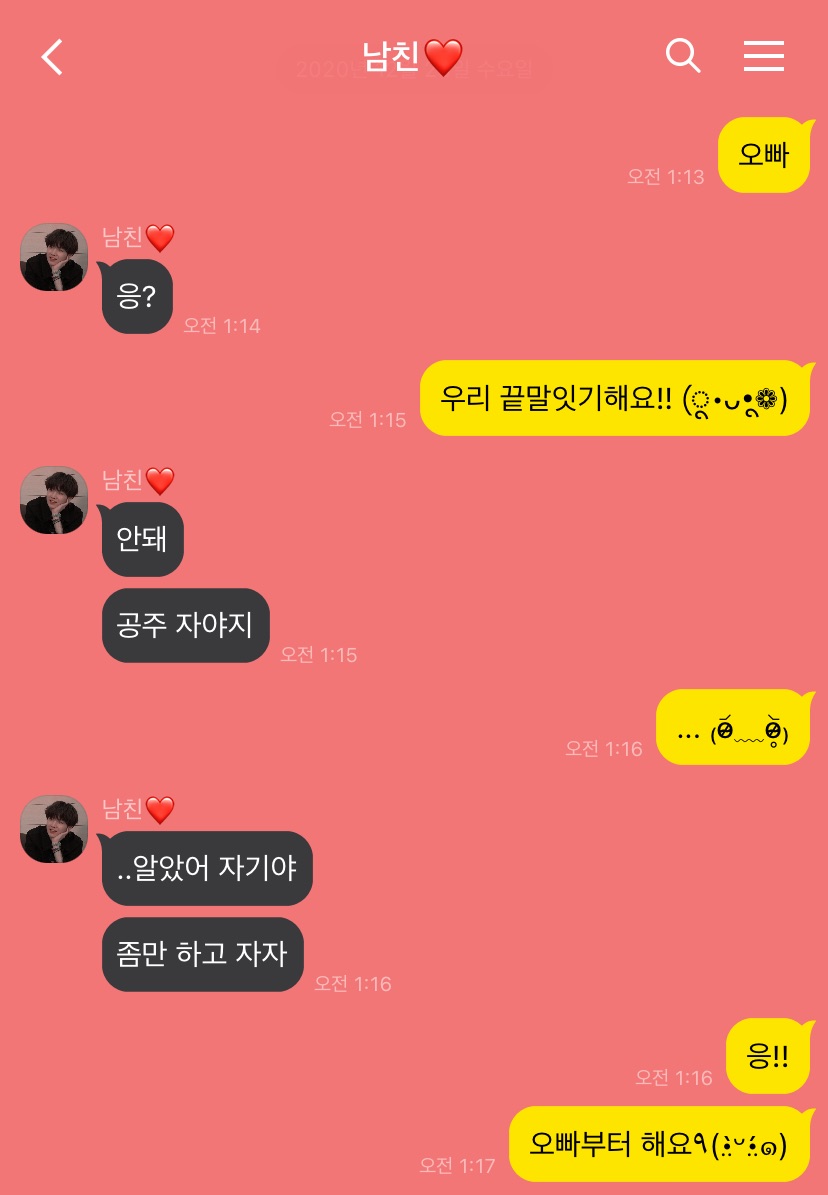
Task: Open the chat room hamburger menu
Action: (x=763, y=56)
